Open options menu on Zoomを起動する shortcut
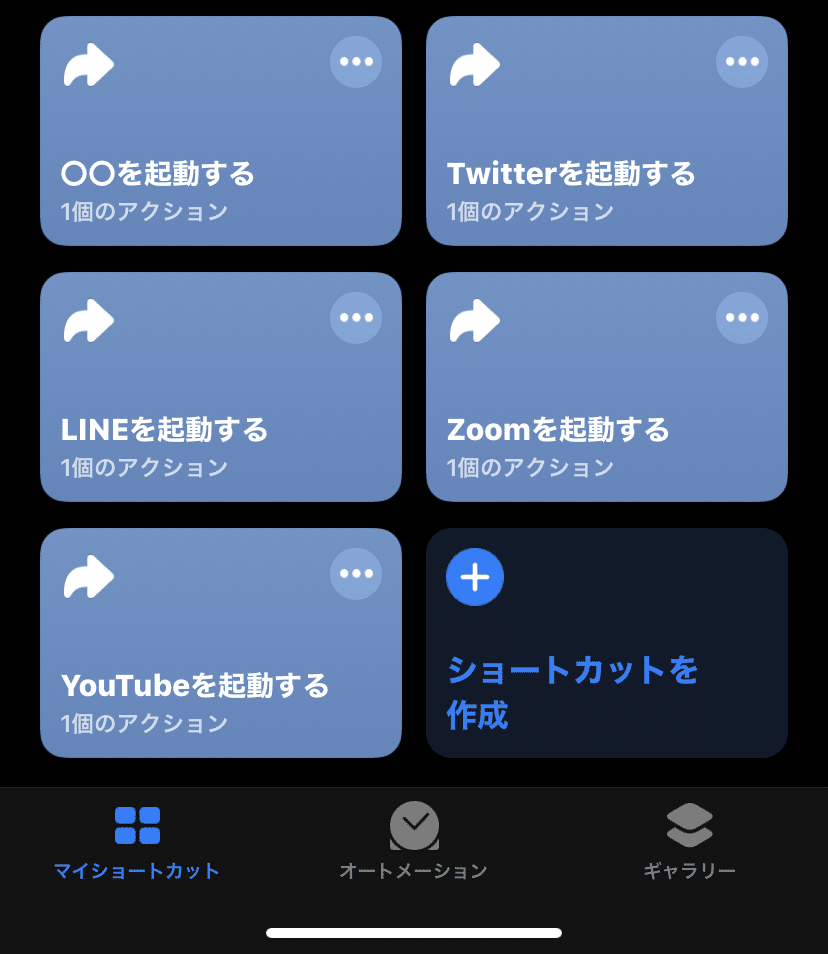Viewport: 828px width, 954px height. pos(742,318)
